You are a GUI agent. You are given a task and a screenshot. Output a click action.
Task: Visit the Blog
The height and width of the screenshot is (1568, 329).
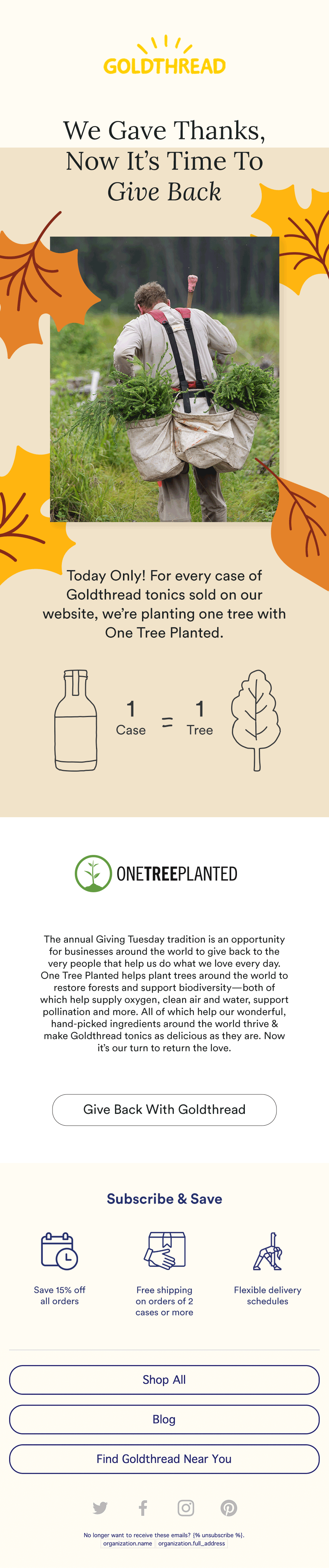[164, 1419]
